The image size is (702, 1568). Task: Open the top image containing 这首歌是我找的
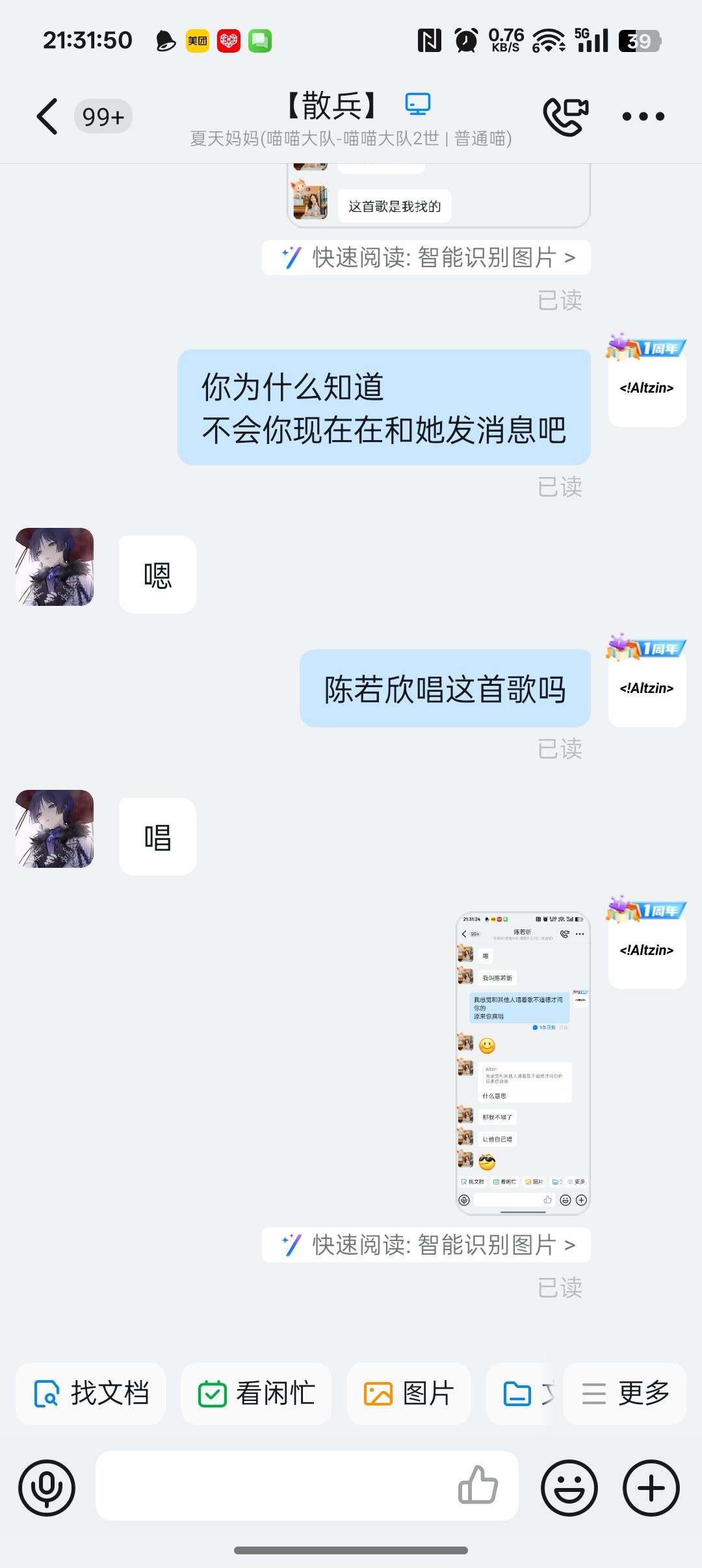pyautogui.click(x=439, y=195)
